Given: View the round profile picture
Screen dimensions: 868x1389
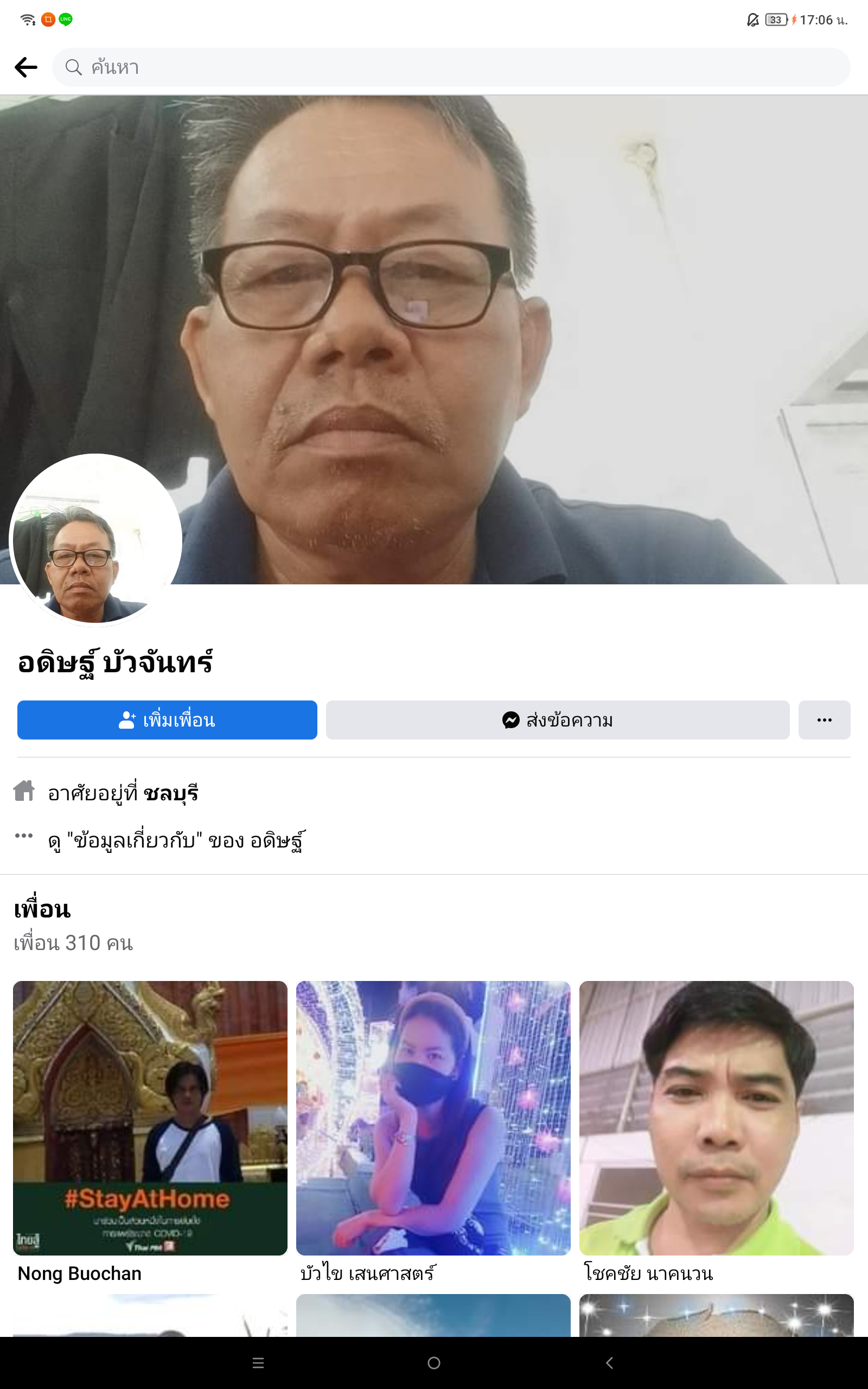Looking at the screenshot, I should click(96, 539).
